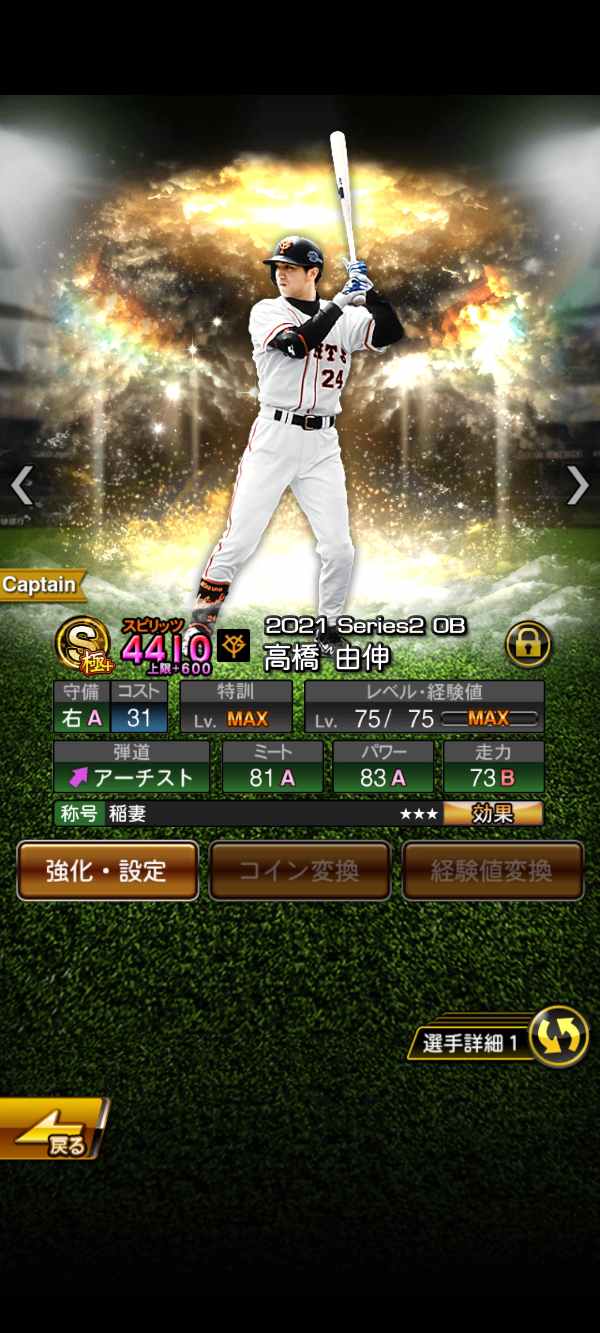Select 経験値変換 button

pyautogui.click(x=492, y=870)
